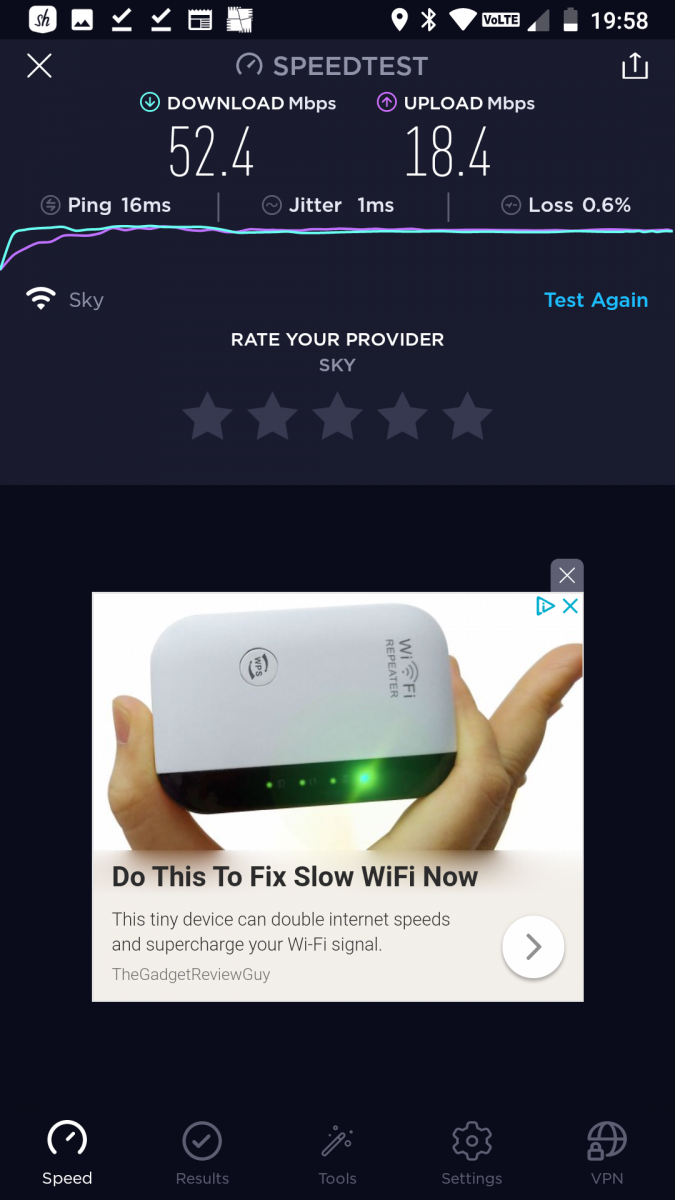Viewport: 675px width, 1200px height.
Task: Open the AdChoices info icon
Action: tap(546, 606)
